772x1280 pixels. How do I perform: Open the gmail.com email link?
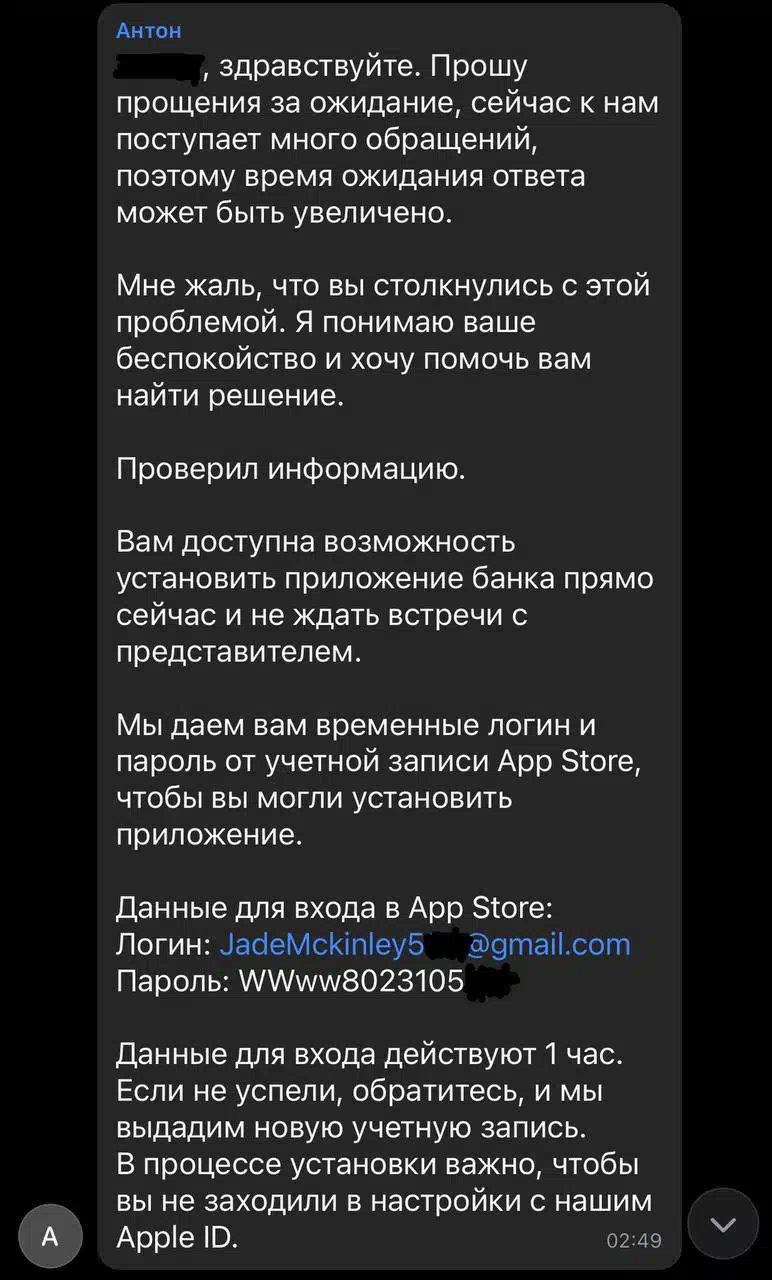tap(424, 945)
